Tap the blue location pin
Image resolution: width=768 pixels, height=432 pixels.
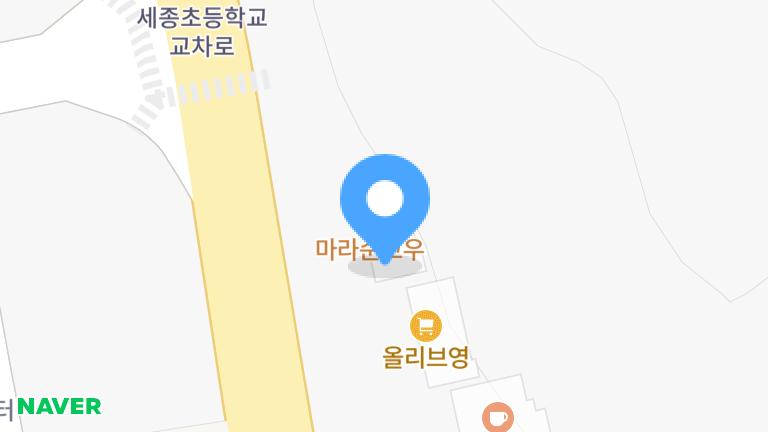tap(384, 208)
